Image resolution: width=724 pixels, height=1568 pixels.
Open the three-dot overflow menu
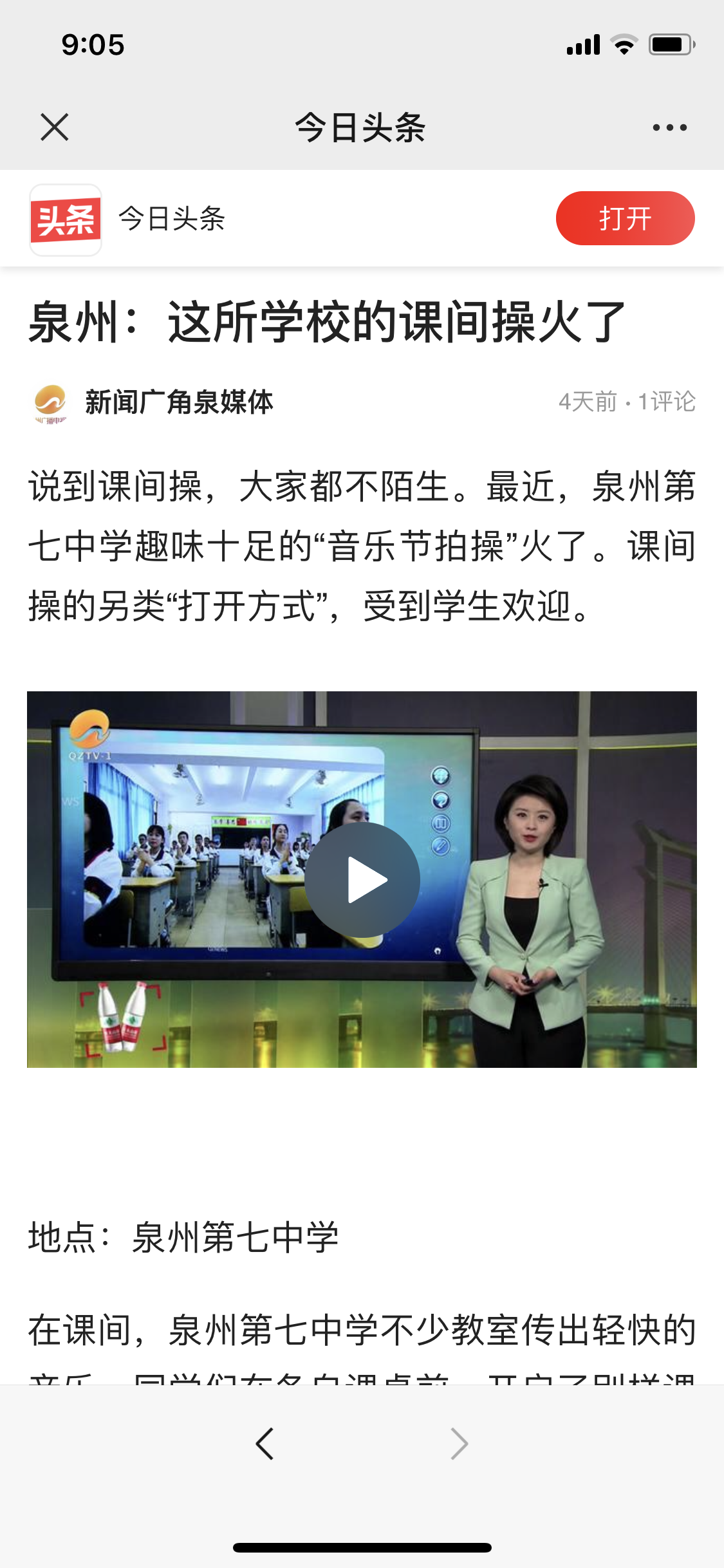(x=669, y=127)
